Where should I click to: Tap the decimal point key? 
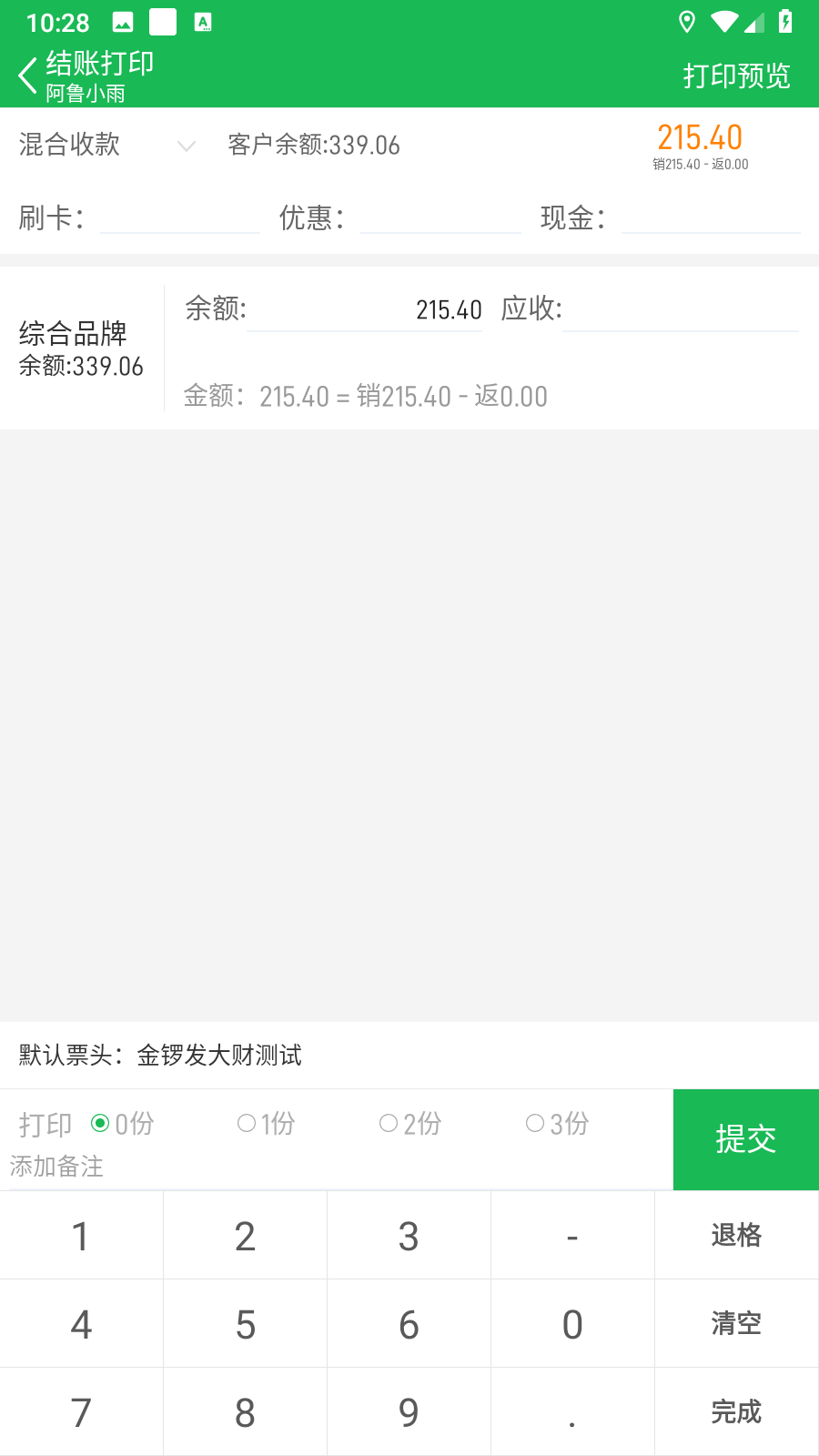click(x=571, y=1411)
